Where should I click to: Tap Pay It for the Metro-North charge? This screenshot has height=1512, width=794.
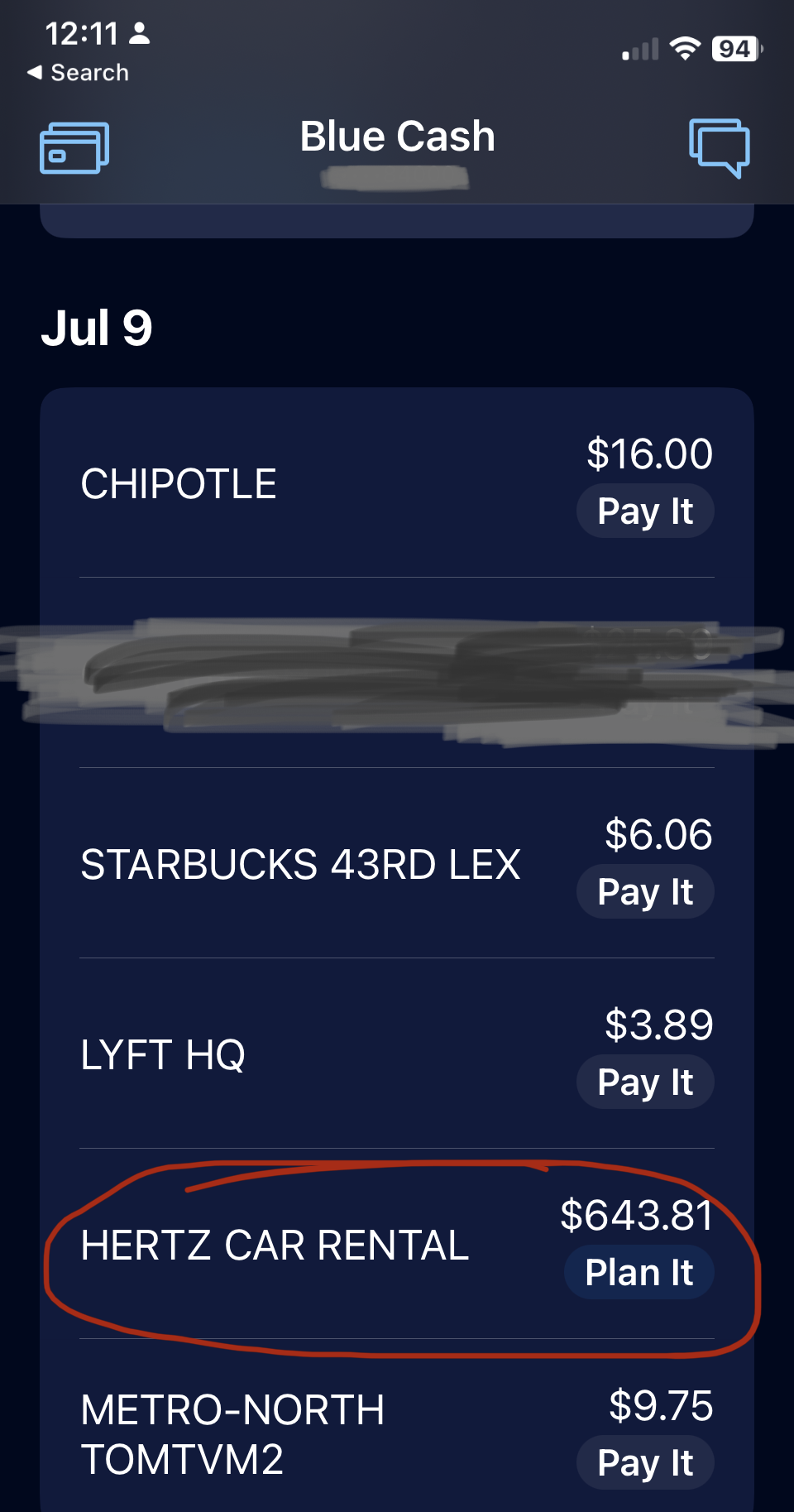(645, 1463)
